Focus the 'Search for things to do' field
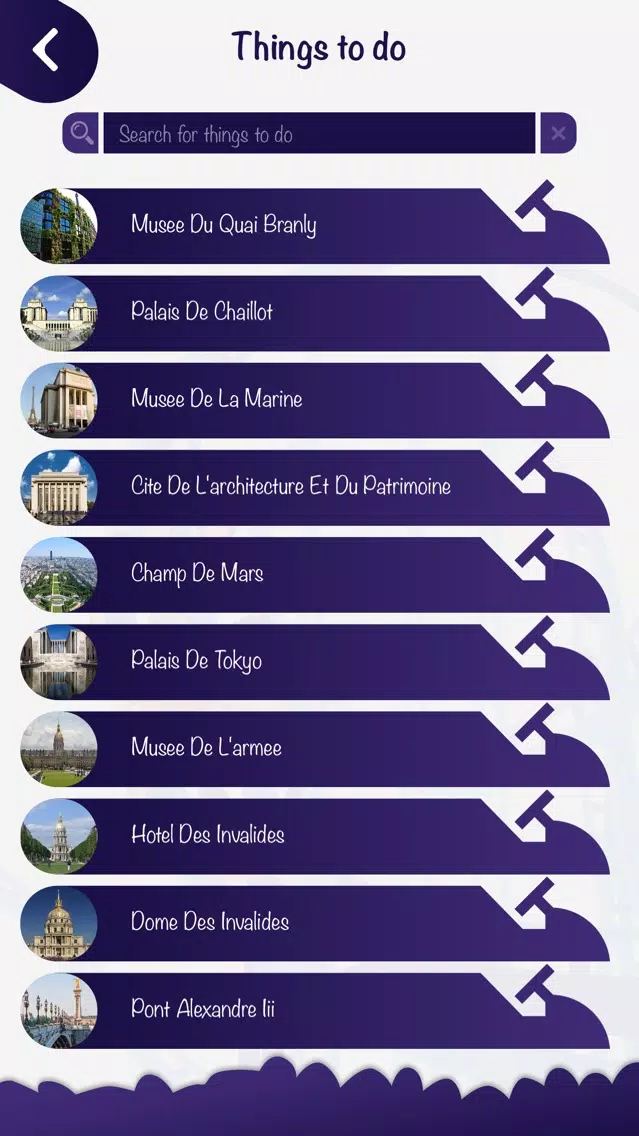This screenshot has width=639, height=1136. [x=320, y=133]
